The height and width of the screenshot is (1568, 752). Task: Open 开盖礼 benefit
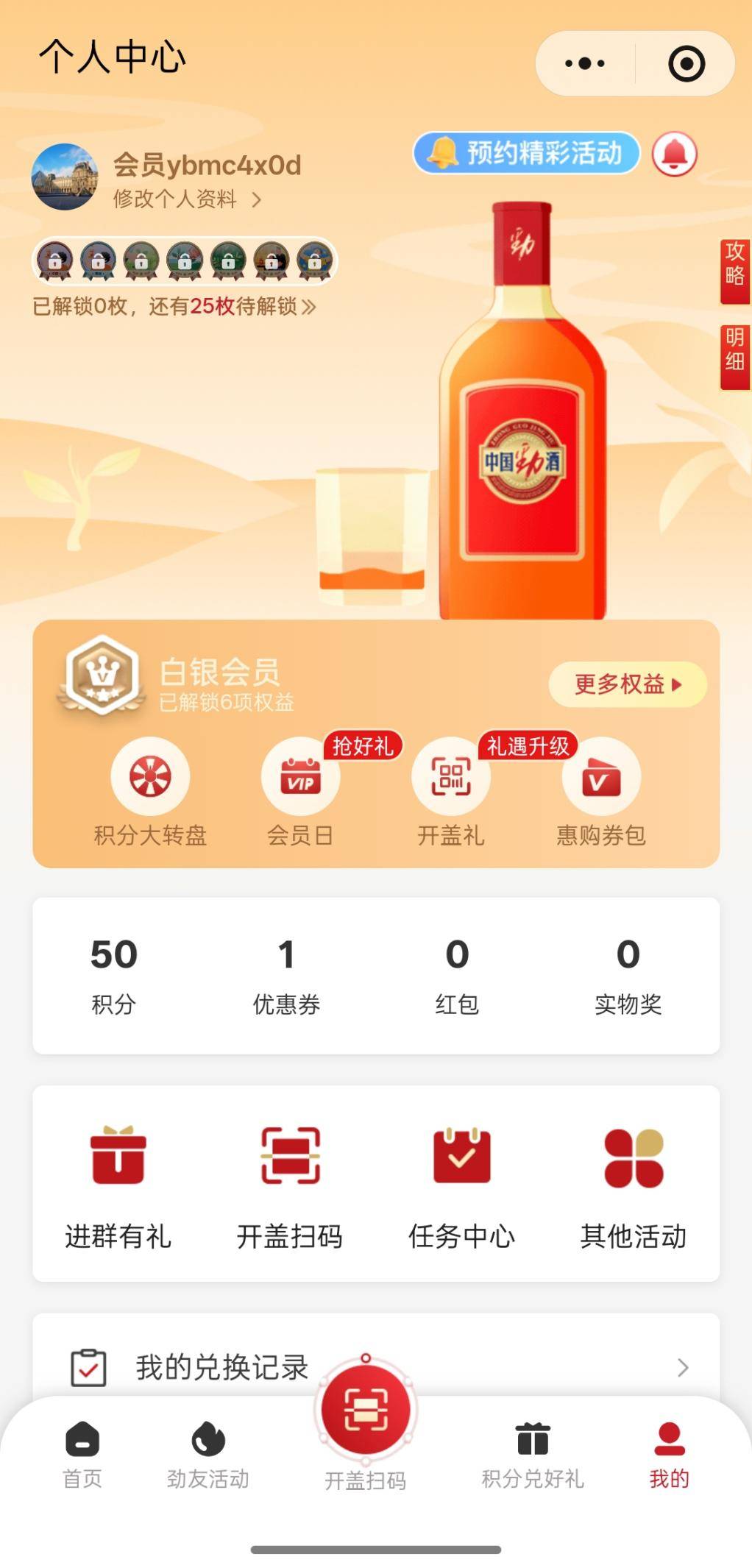pyautogui.click(x=450, y=792)
